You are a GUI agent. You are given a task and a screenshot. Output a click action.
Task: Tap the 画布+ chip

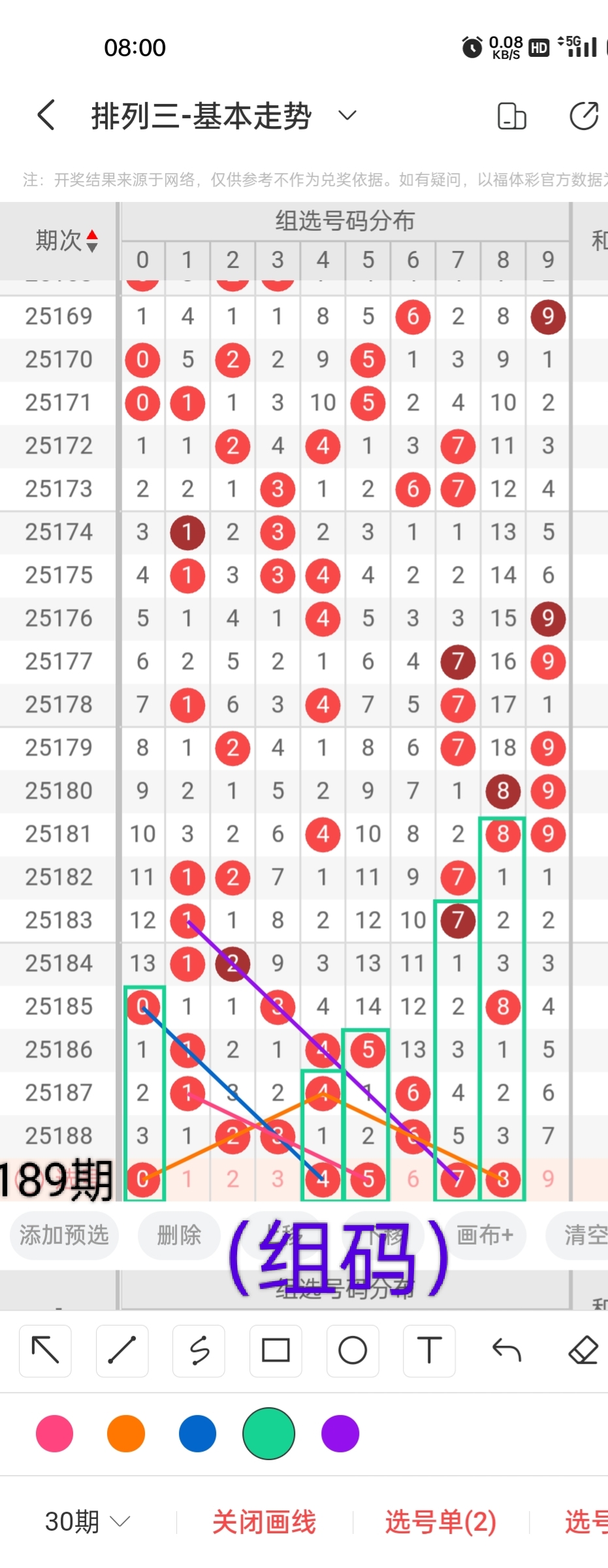[485, 1235]
